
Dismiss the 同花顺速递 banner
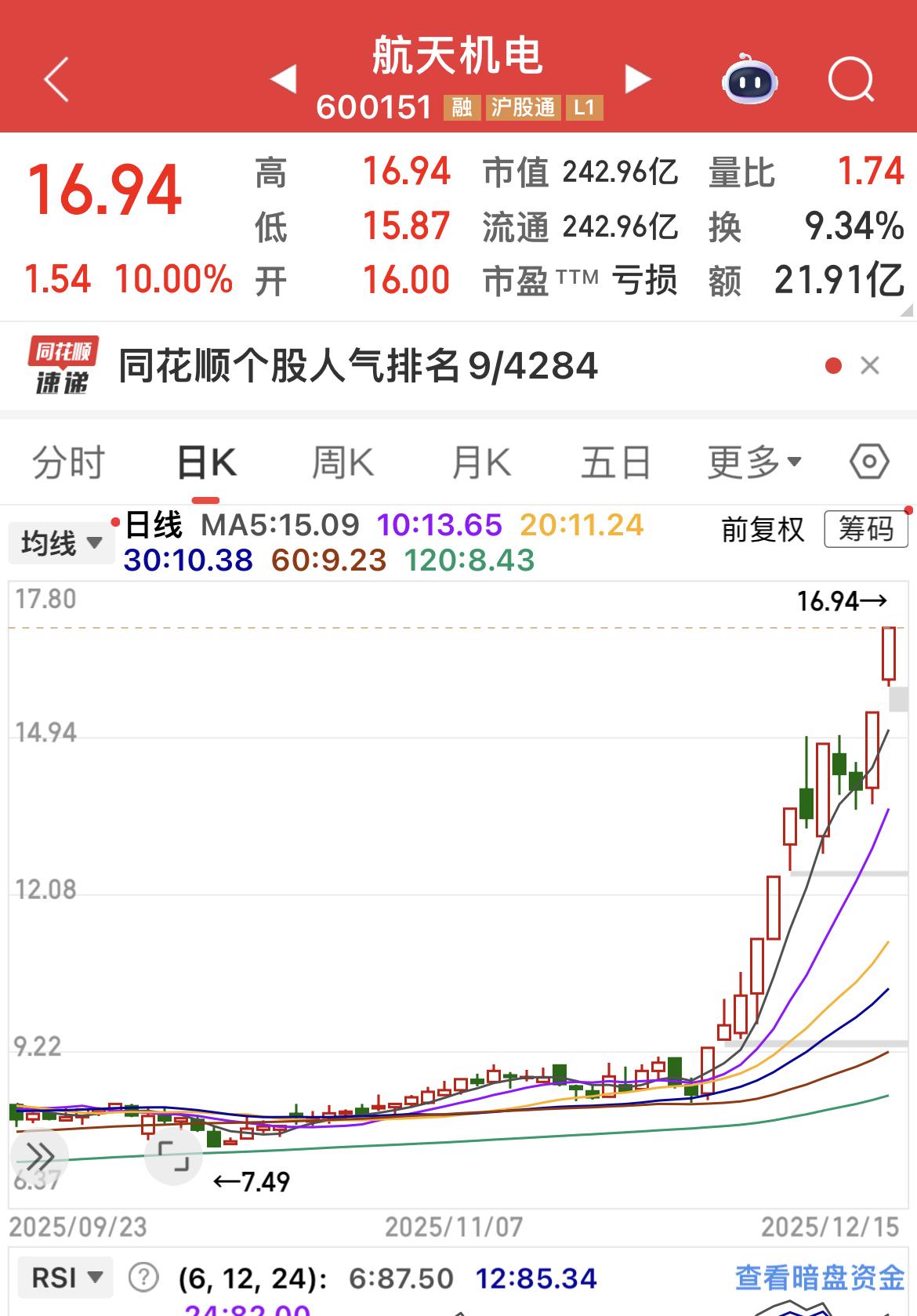pyautogui.click(x=870, y=366)
